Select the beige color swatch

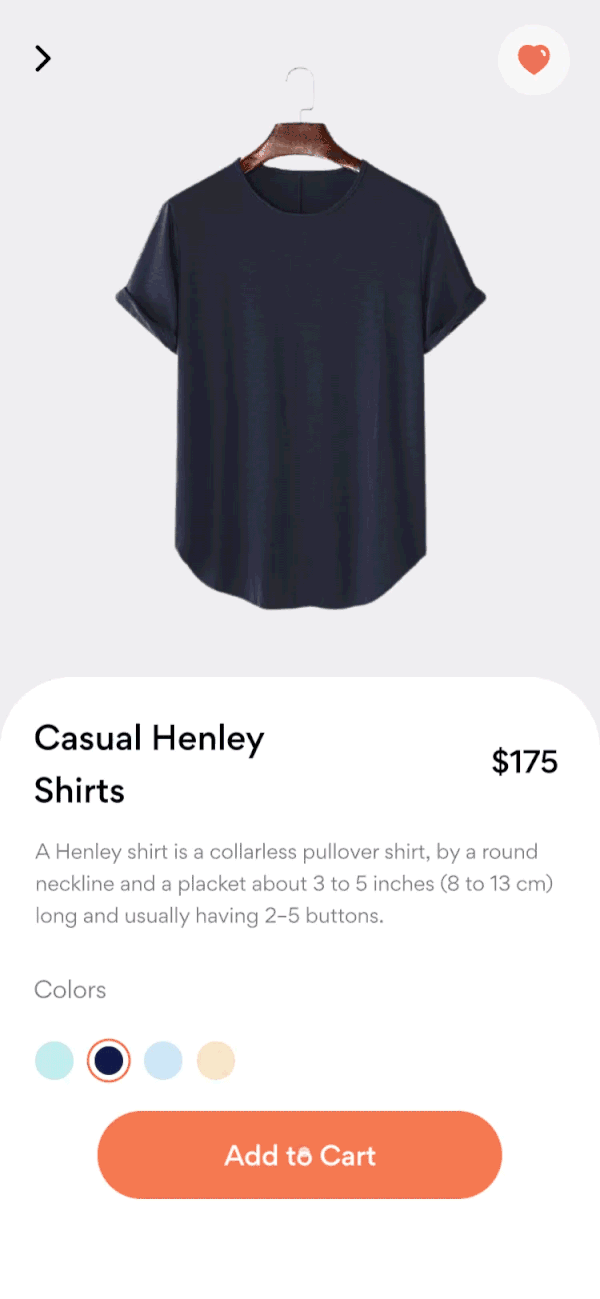click(216, 1060)
